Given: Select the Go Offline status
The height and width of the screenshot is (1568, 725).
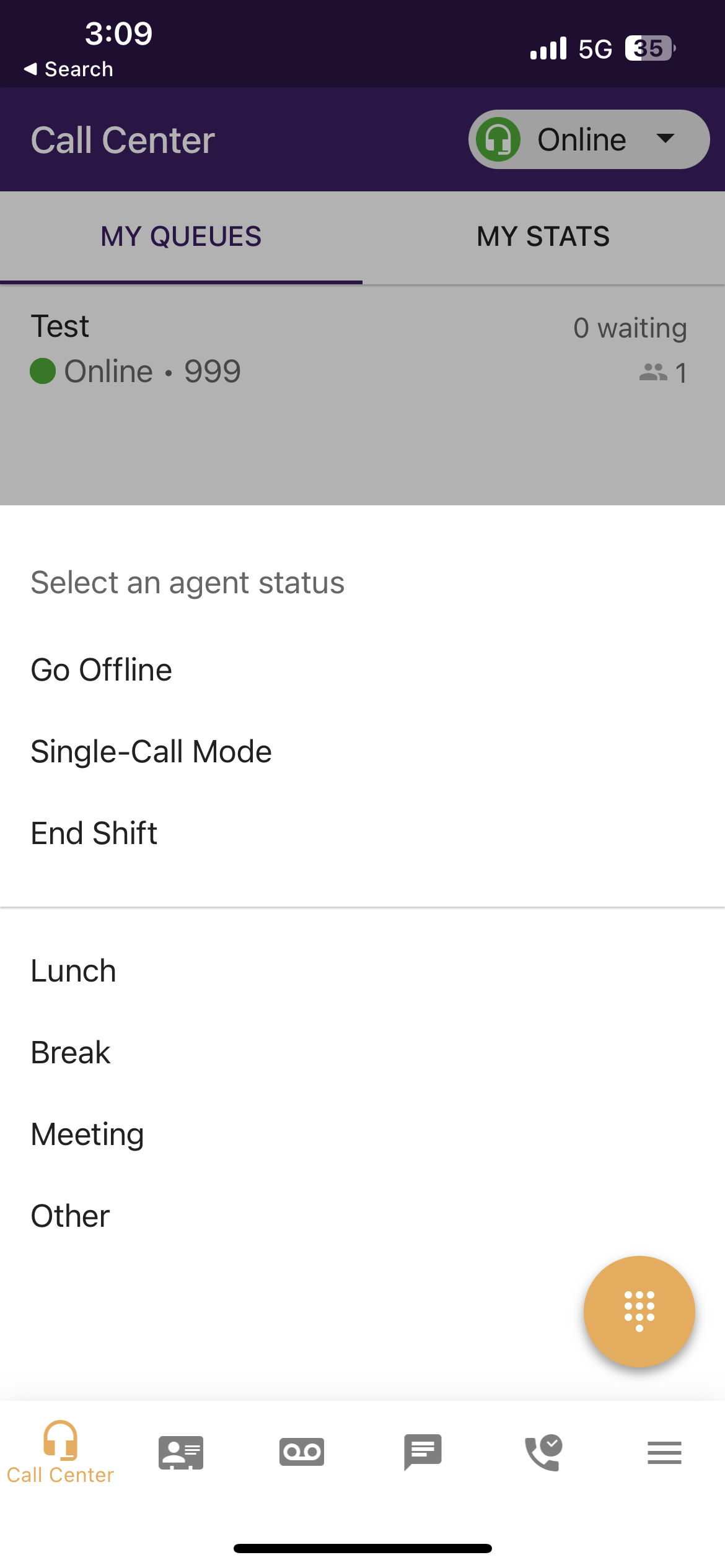Looking at the screenshot, I should click(362, 670).
